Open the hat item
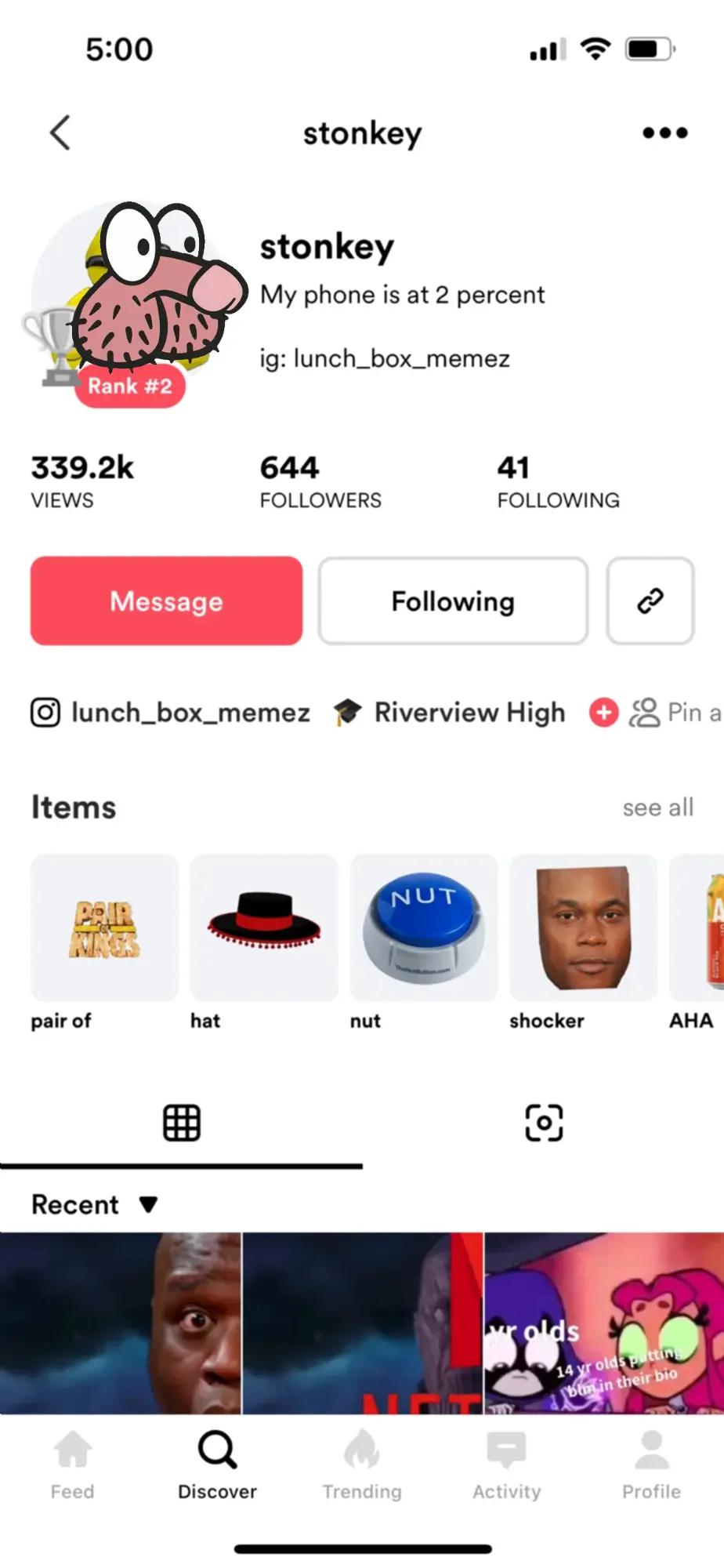Screen dimensions: 724x1568 264,928
